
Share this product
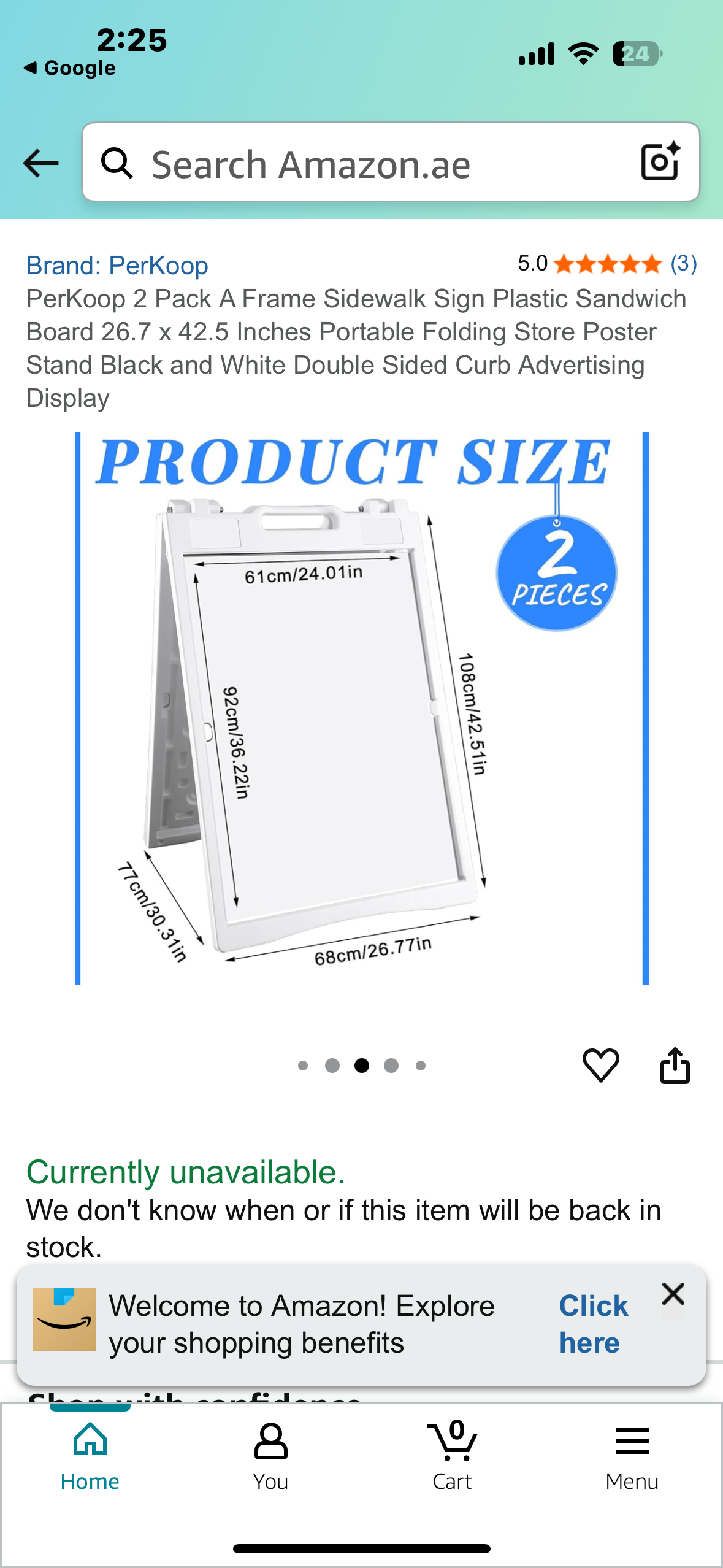coord(675,1065)
